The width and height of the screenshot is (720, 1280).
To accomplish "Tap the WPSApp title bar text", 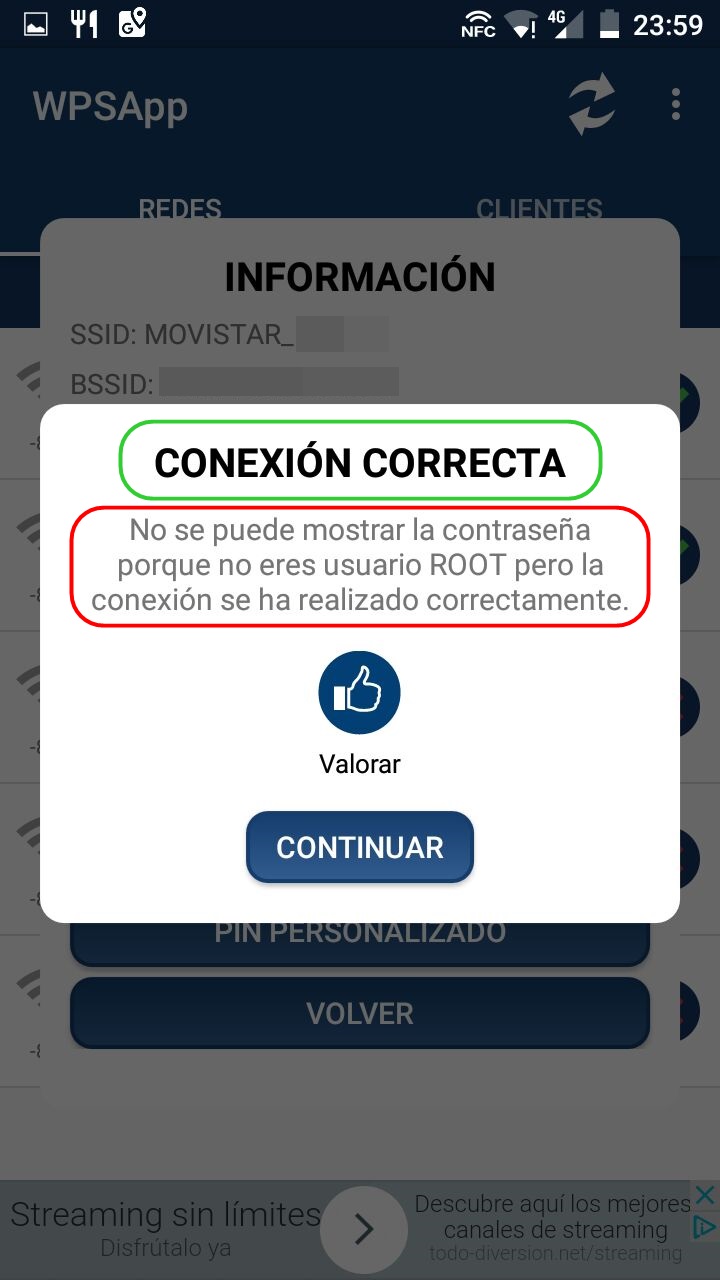I will click(111, 105).
